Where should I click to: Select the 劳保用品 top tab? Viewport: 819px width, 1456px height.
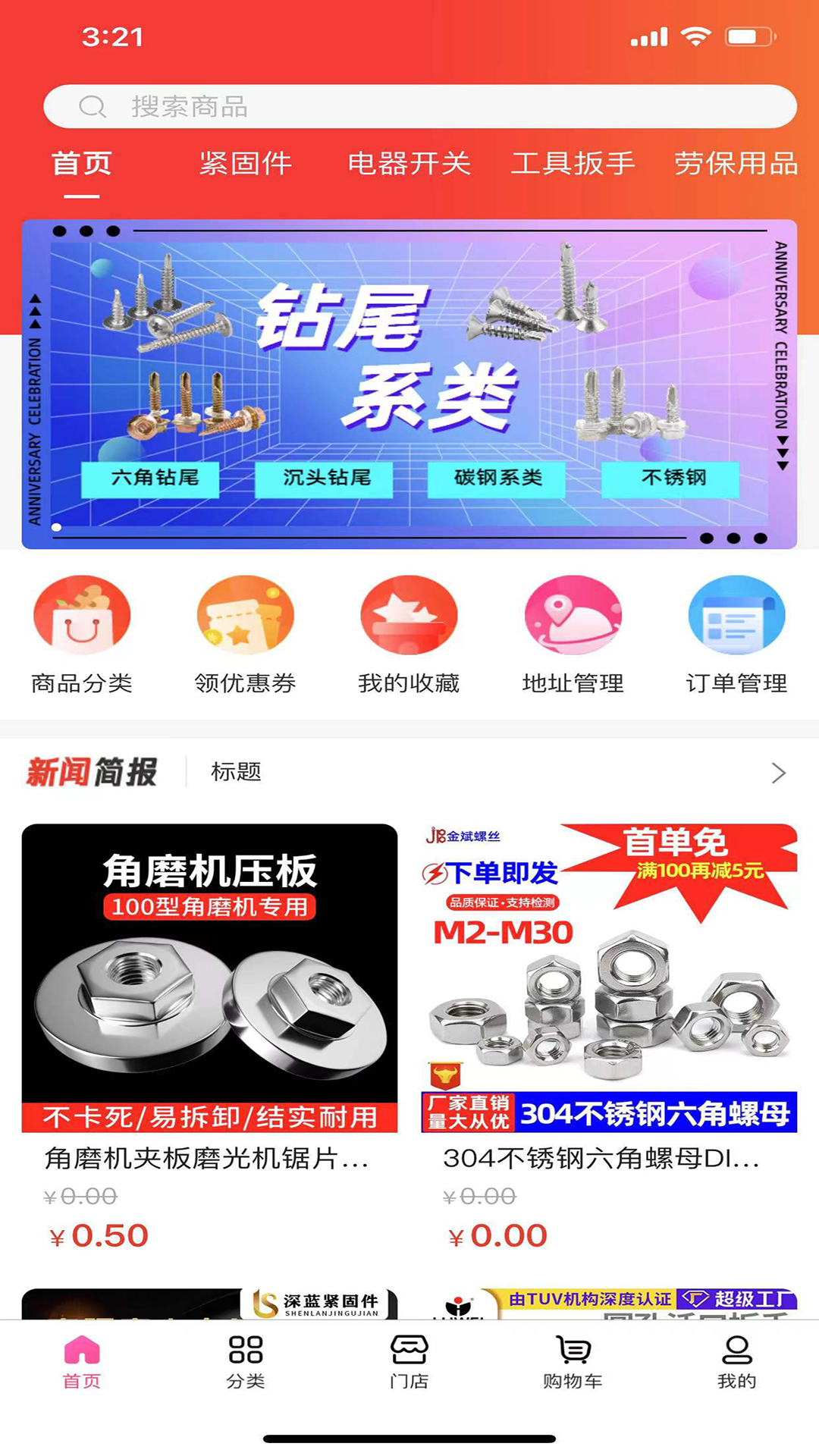(735, 163)
